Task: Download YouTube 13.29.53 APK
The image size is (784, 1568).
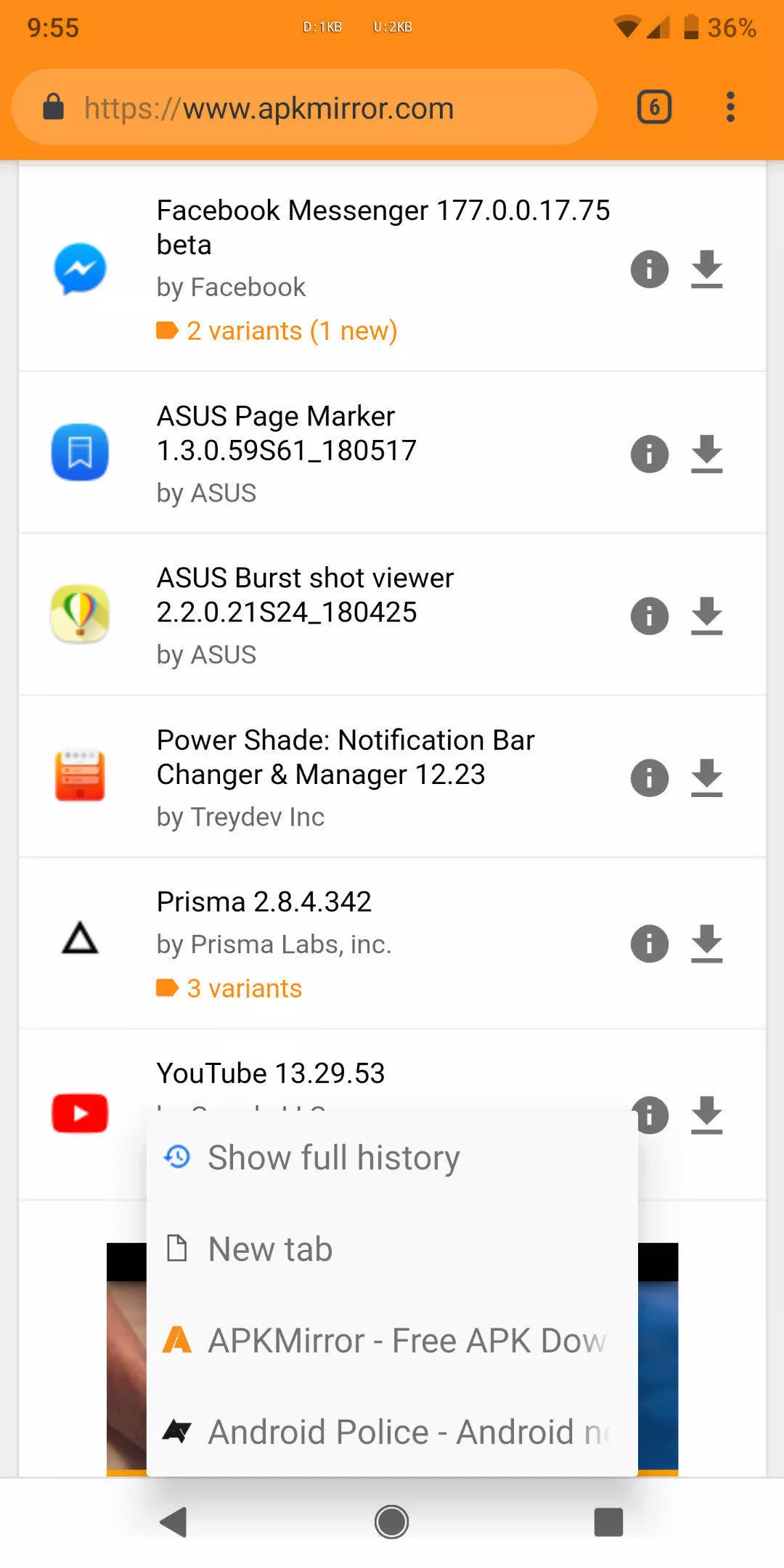Action: click(x=706, y=1115)
